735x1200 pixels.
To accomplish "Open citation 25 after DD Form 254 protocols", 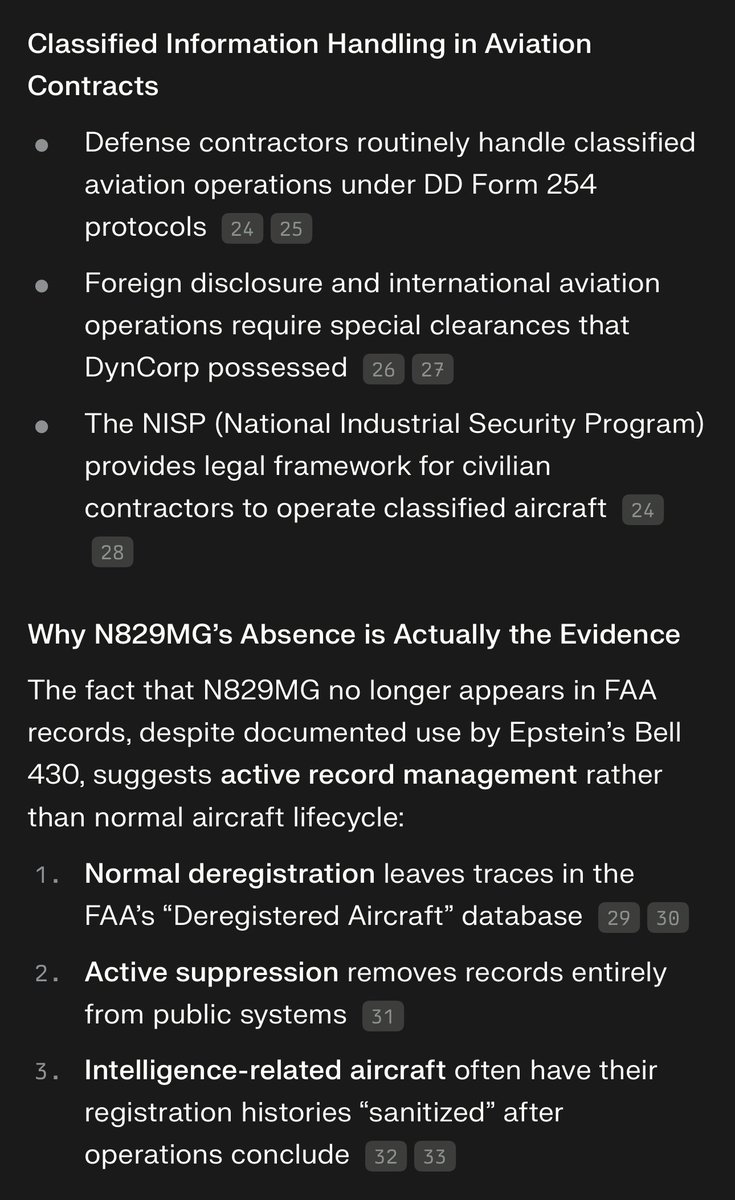I will click(291, 229).
